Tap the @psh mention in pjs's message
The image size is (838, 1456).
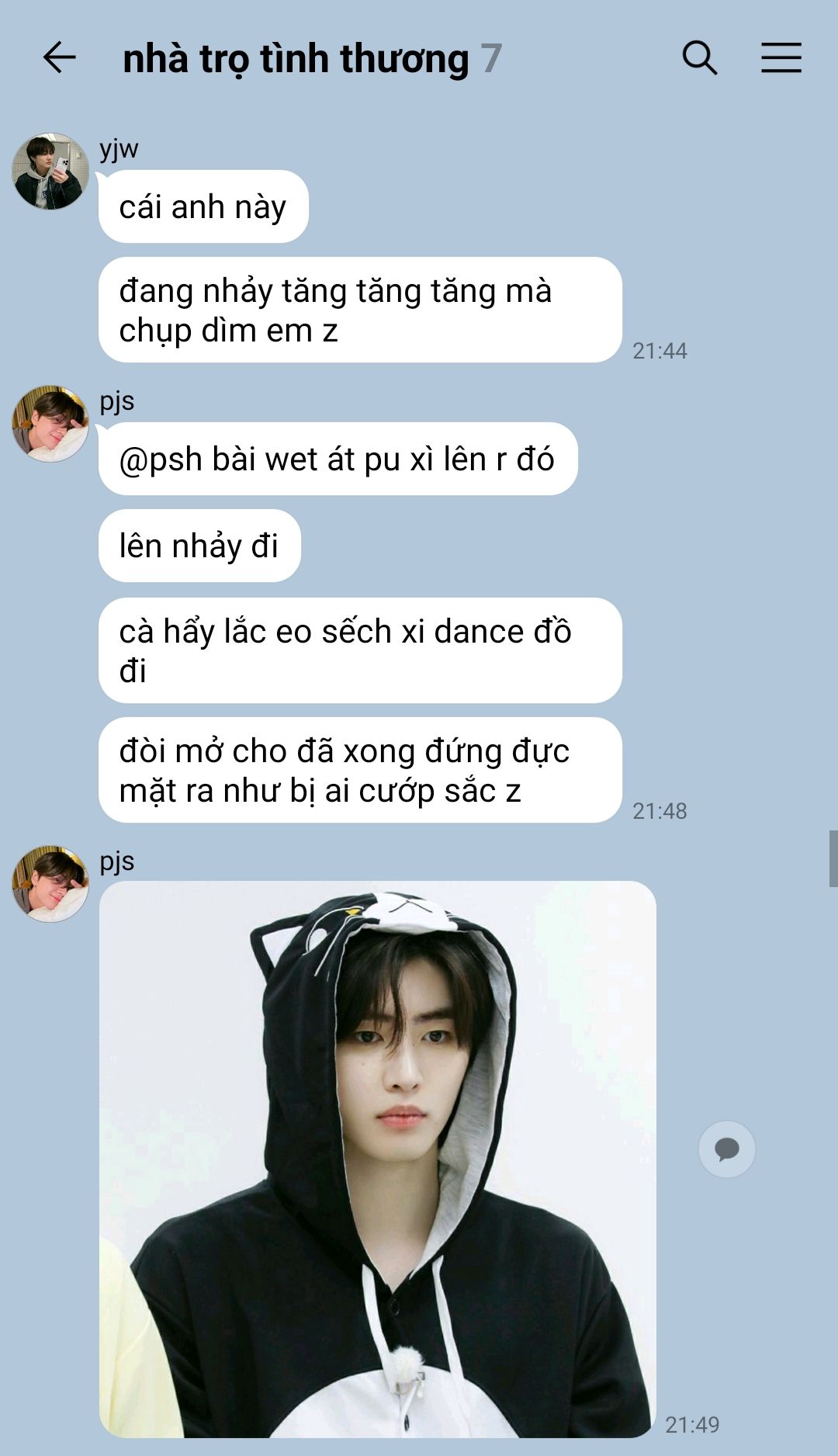click(x=161, y=459)
